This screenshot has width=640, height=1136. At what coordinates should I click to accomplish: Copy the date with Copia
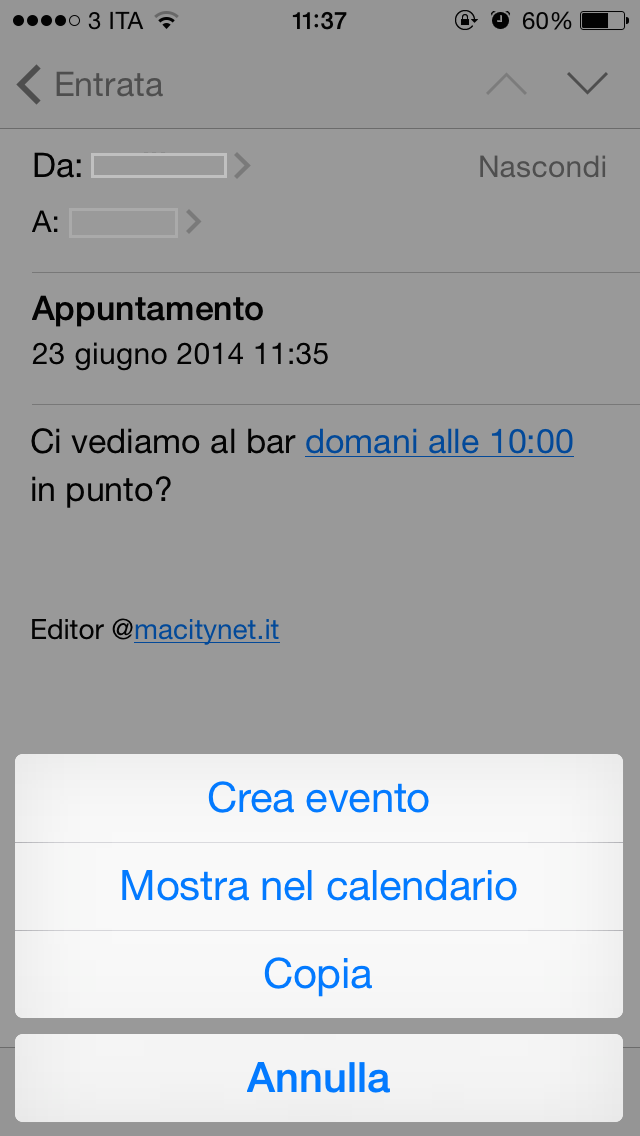point(318,974)
